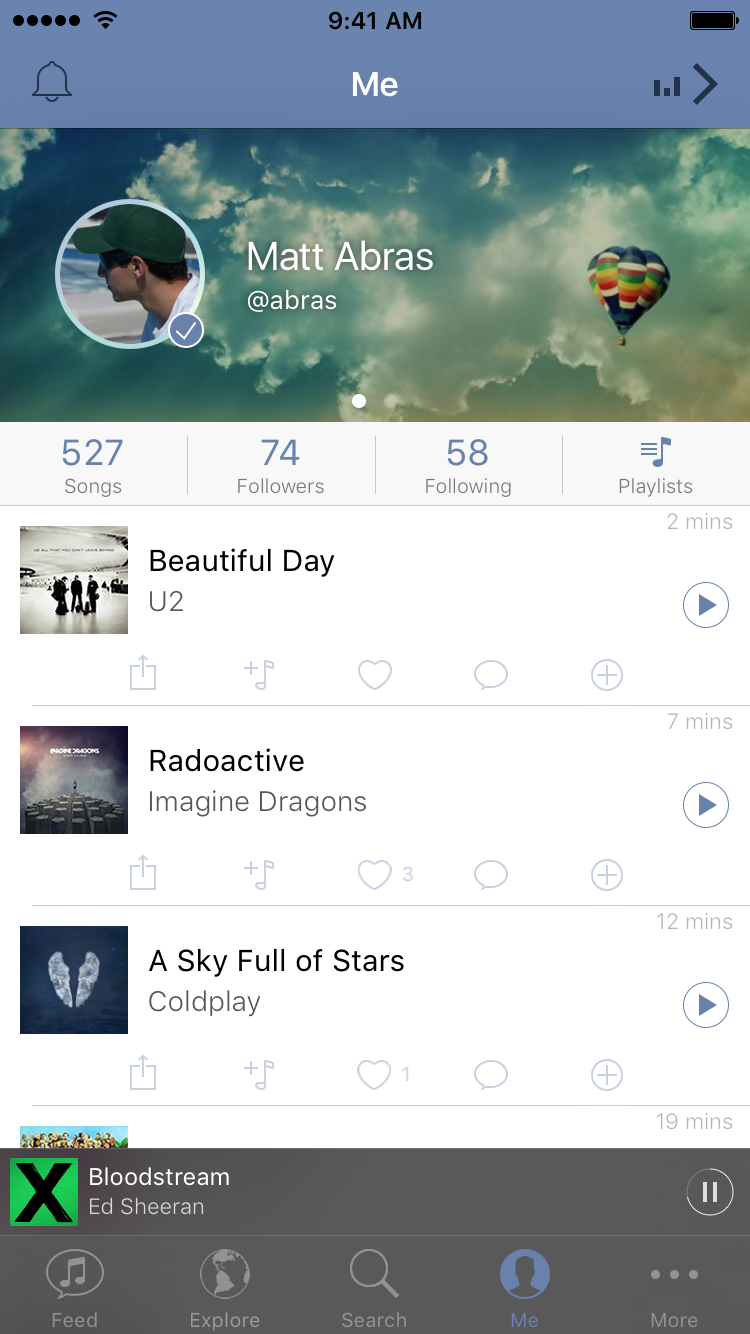Tap the plus icon under A Sky Full of Stars
The height and width of the screenshot is (1334, 750).
click(607, 1076)
